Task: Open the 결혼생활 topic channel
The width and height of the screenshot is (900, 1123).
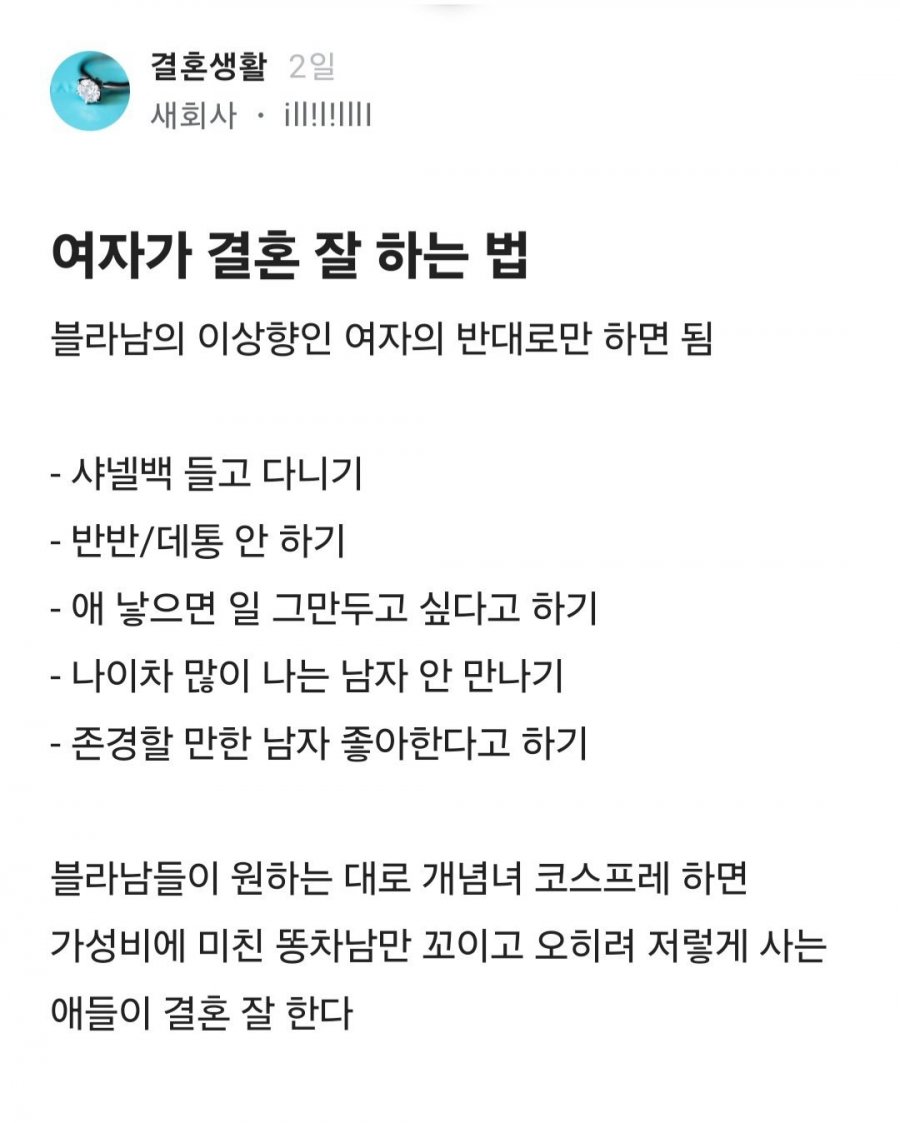Action: click(x=210, y=68)
